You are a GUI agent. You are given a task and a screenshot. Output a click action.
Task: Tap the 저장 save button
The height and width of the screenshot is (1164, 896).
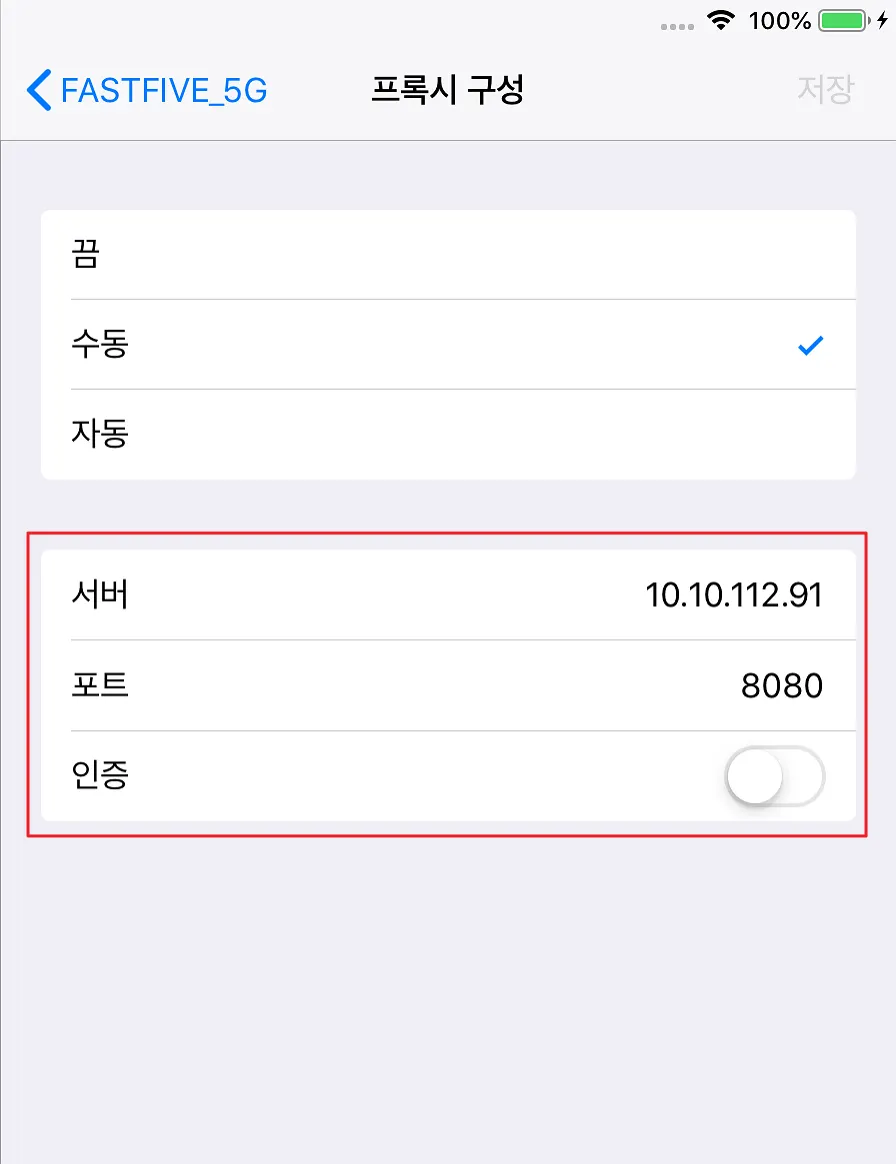pos(825,90)
